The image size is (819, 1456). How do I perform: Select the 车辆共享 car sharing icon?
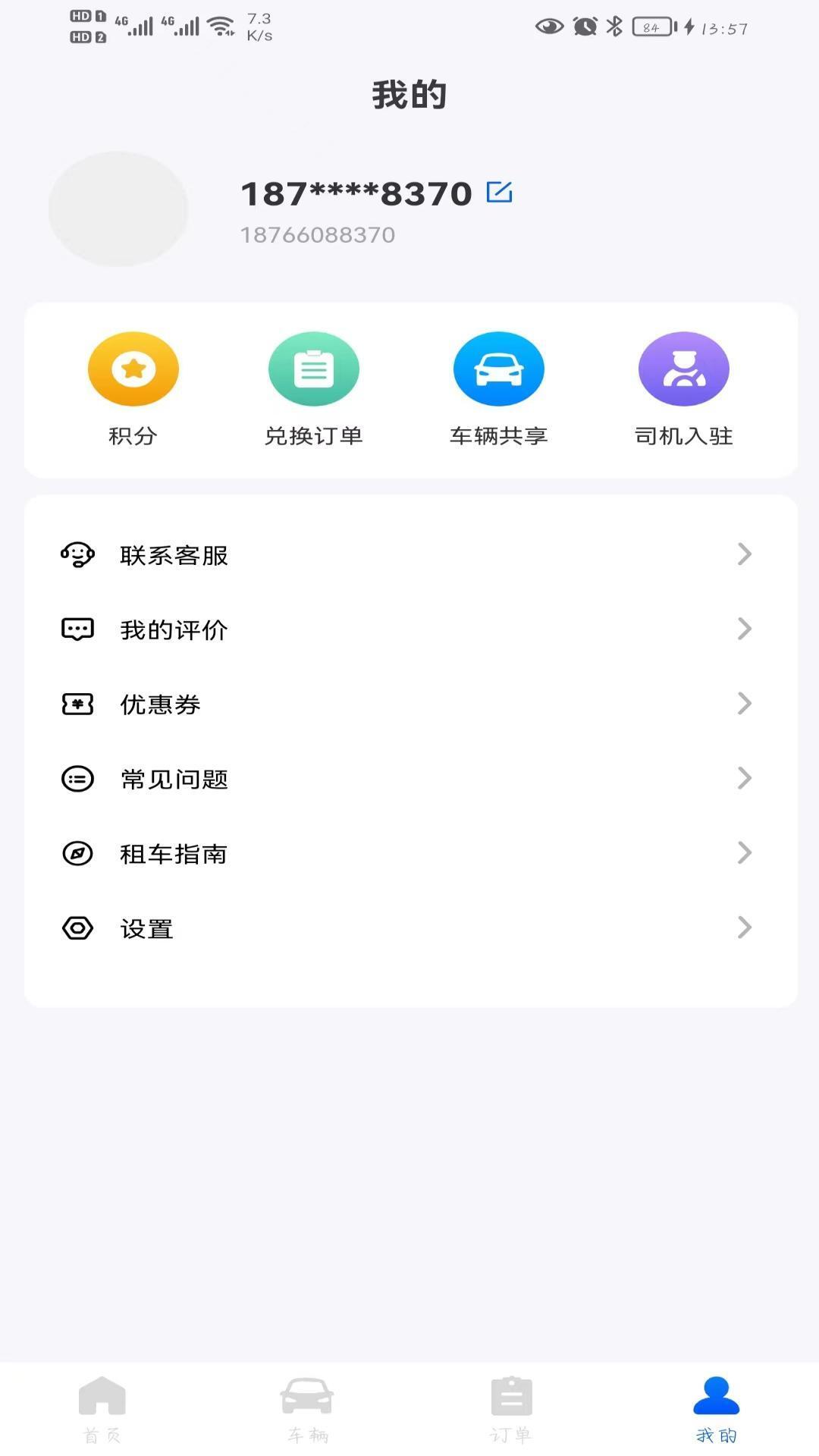click(x=497, y=369)
